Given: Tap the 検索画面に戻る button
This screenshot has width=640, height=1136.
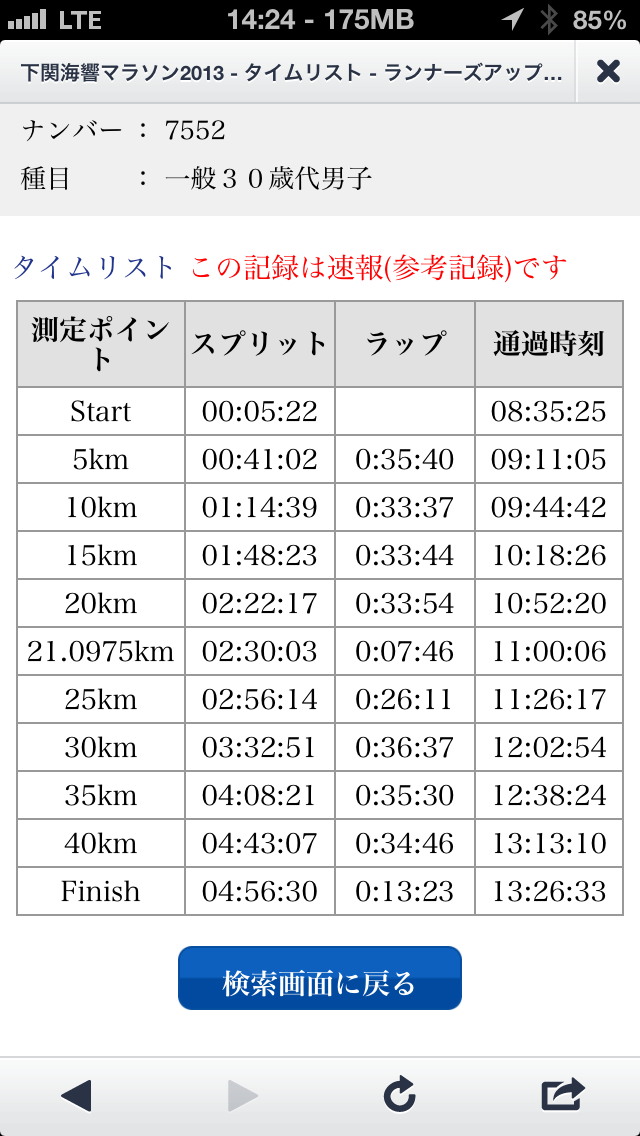Looking at the screenshot, I should [x=320, y=979].
